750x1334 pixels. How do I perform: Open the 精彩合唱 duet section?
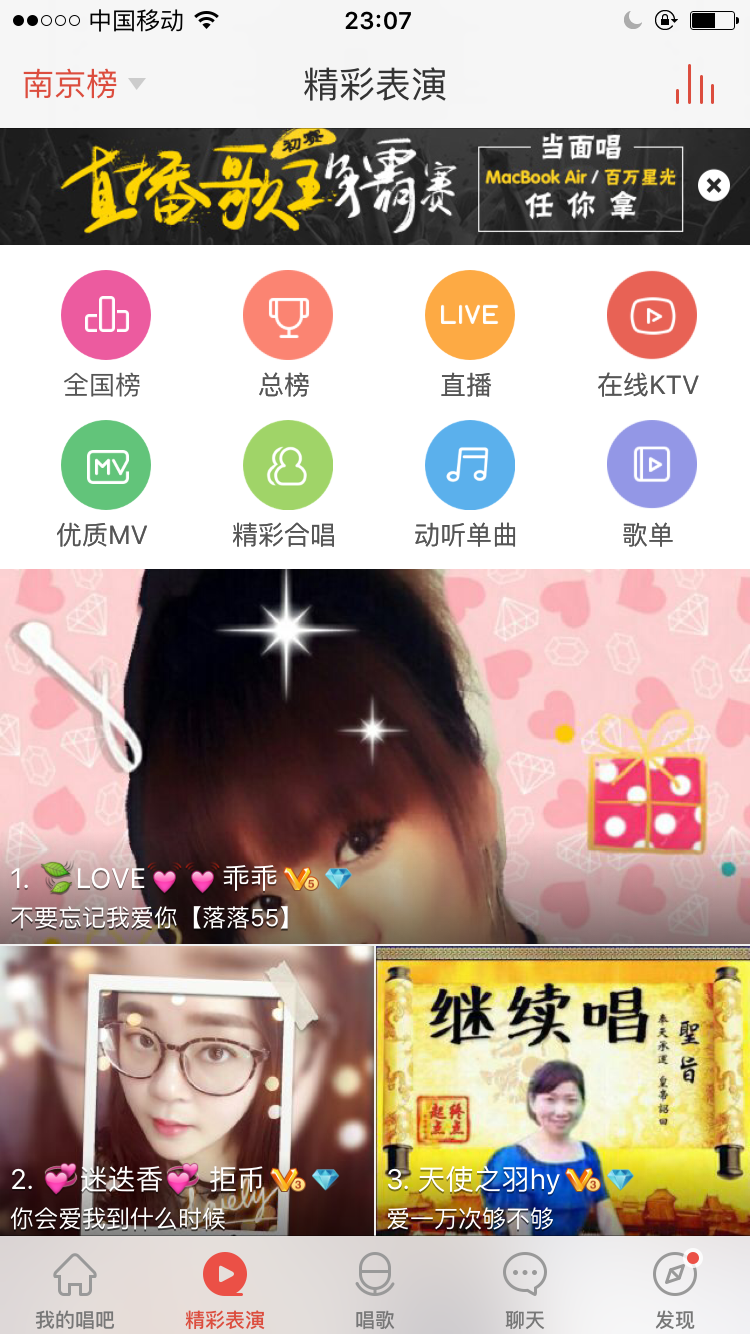(287, 464)
